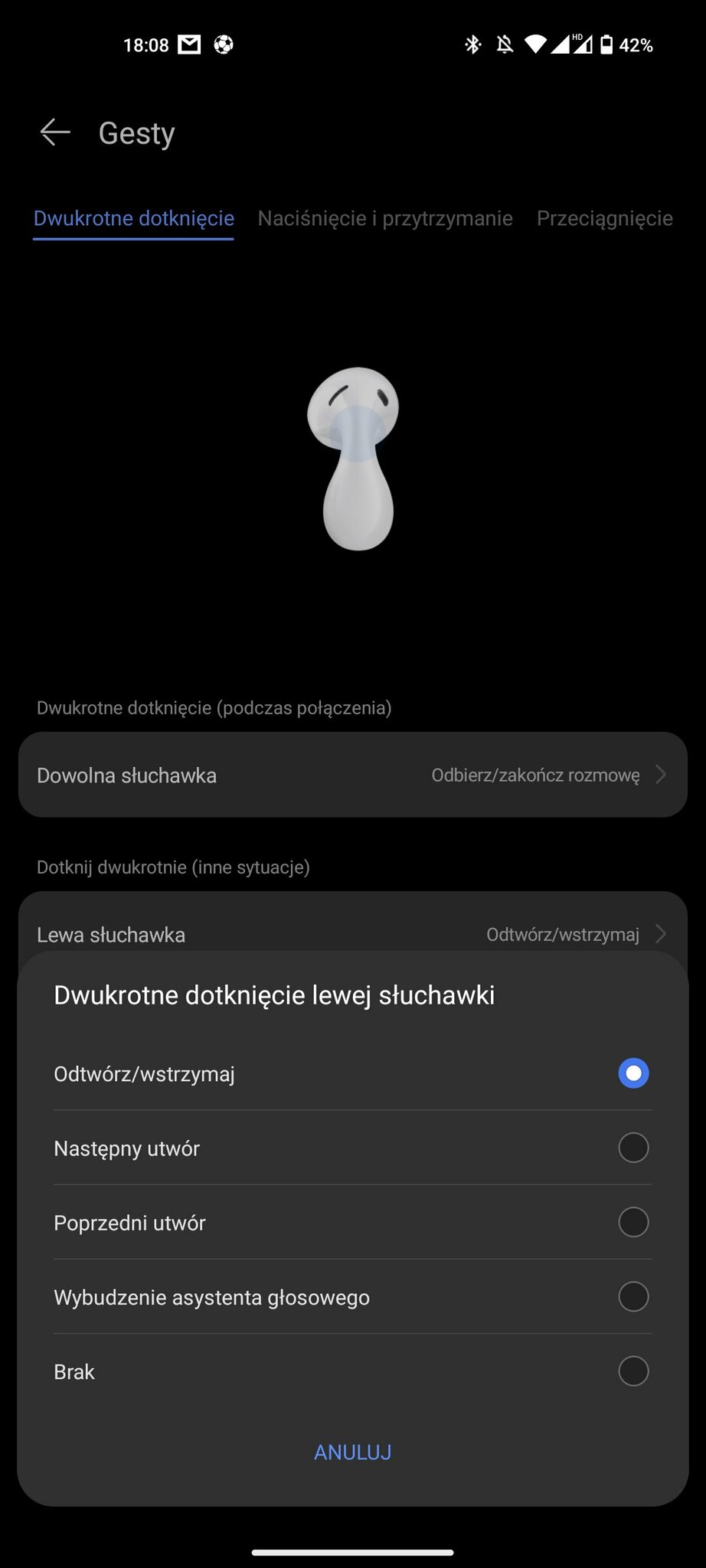
Task: Select Brak to disable the gesture
Action: [632, 1371]
